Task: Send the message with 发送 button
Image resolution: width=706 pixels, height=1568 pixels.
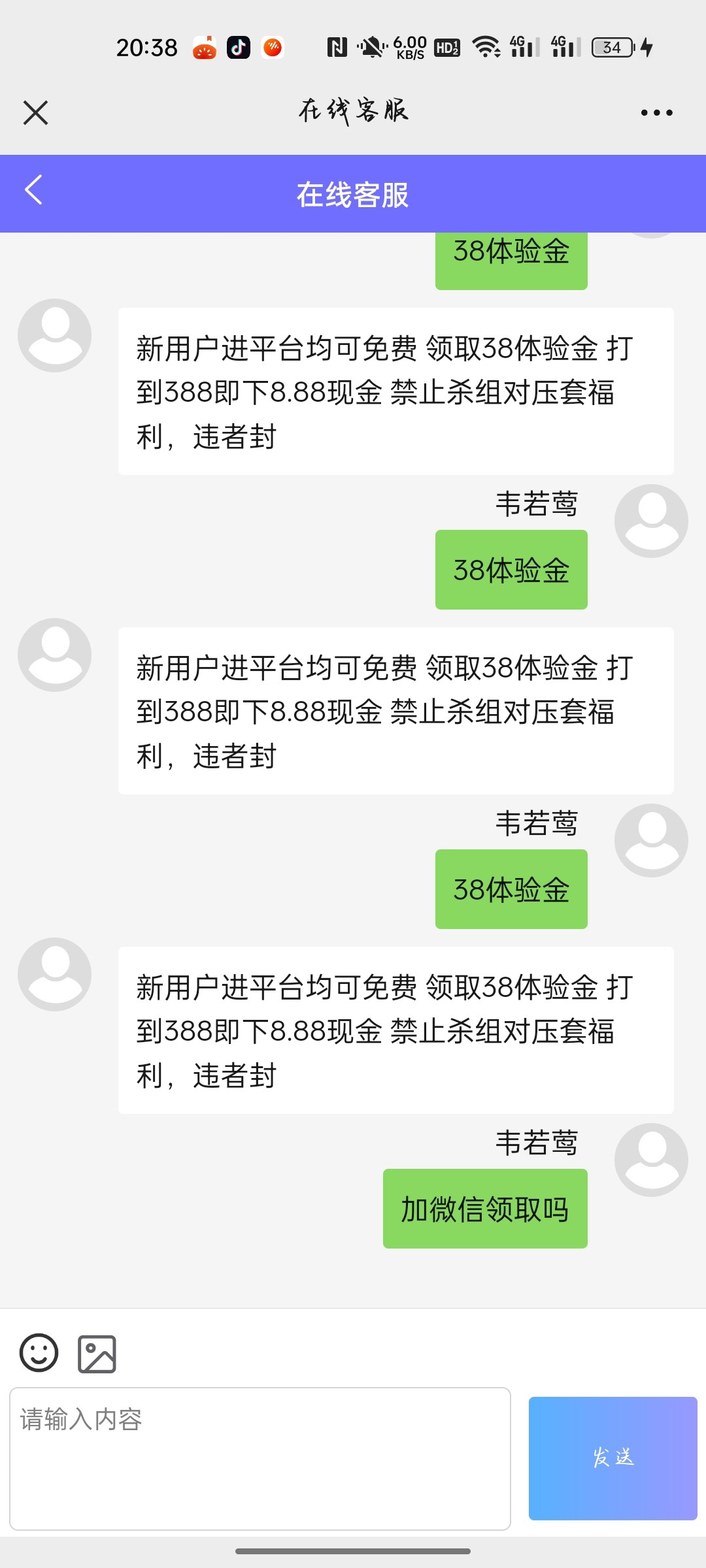Action: point(613,1458)
